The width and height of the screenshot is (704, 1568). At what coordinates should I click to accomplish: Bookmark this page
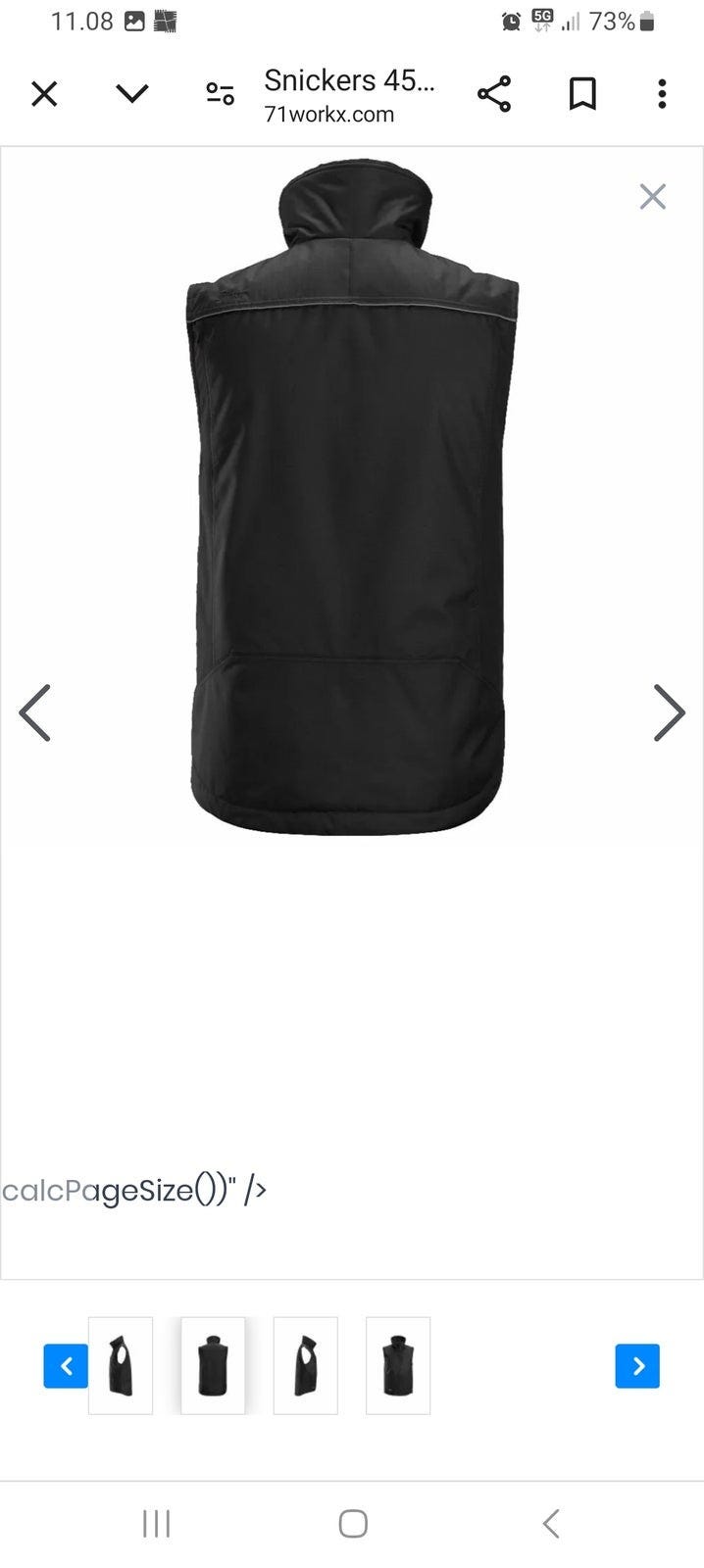(582, 94)
